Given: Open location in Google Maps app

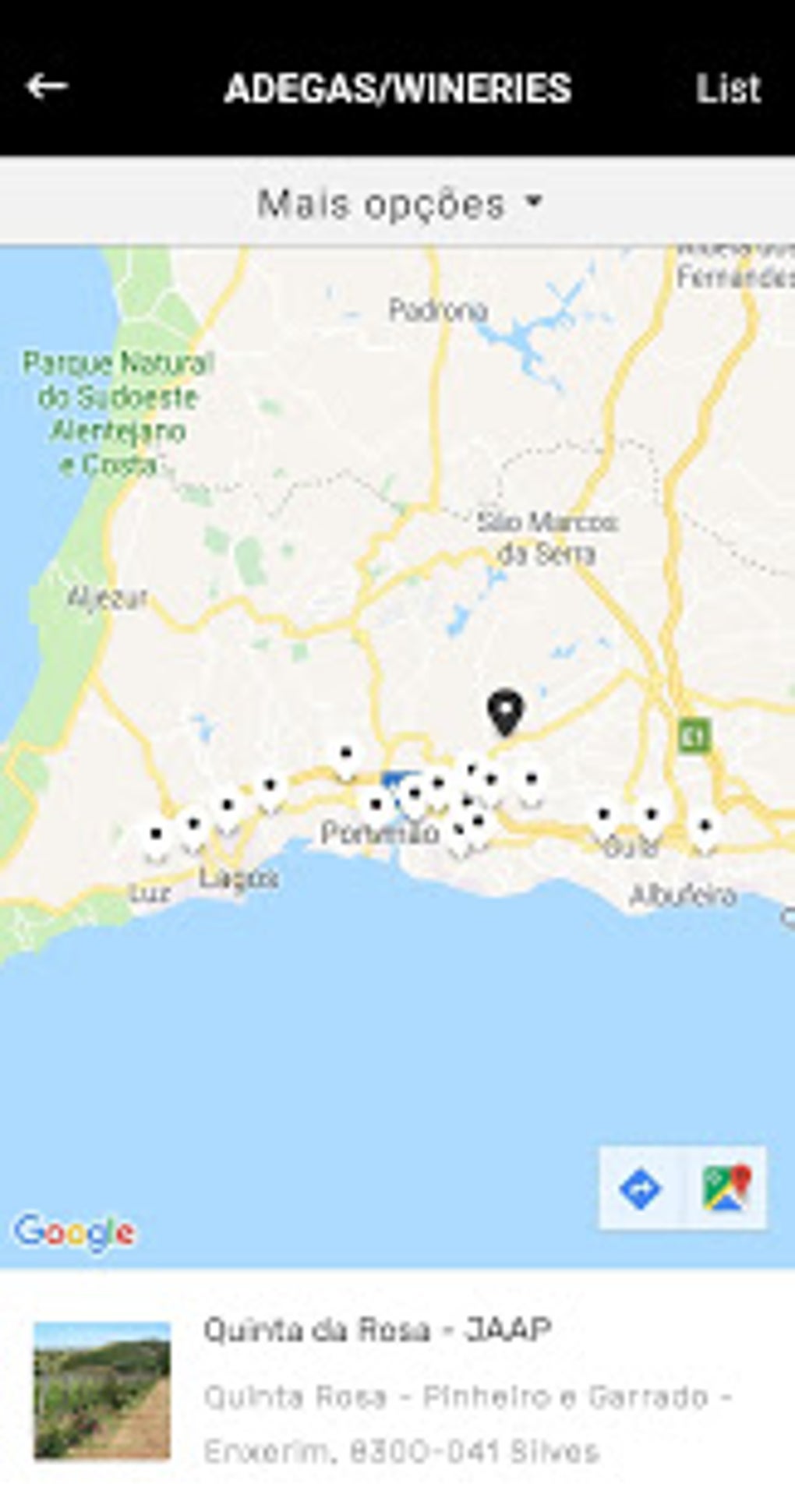Looking at the screenshot, I should 726,1189.
